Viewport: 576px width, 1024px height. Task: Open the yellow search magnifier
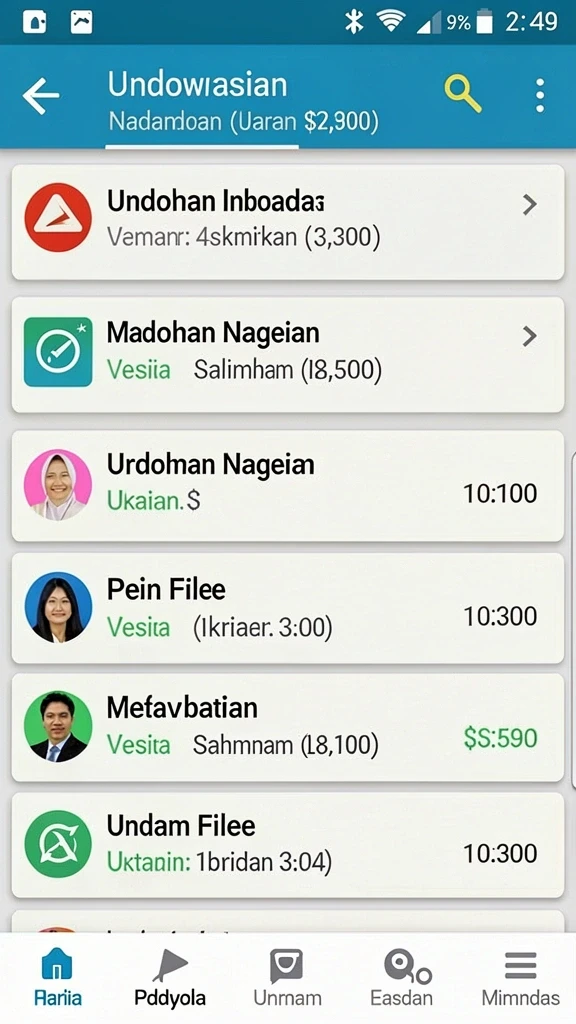point(462,94)
